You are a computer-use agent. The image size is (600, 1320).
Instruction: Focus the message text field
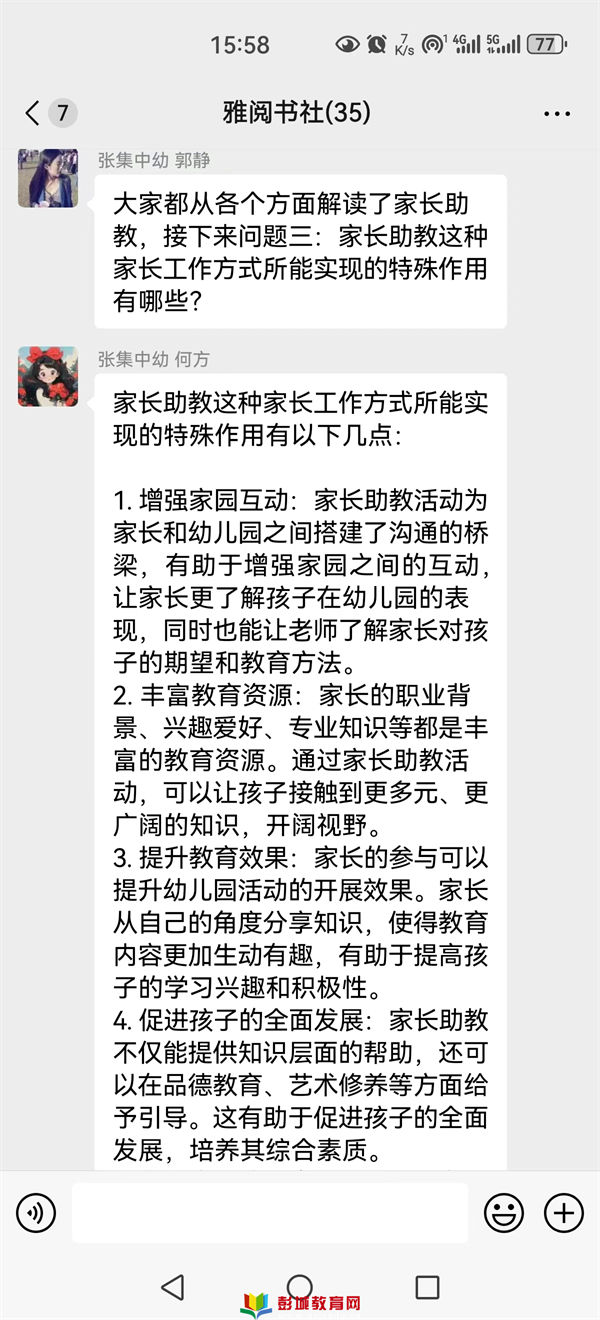point(270,1213)
